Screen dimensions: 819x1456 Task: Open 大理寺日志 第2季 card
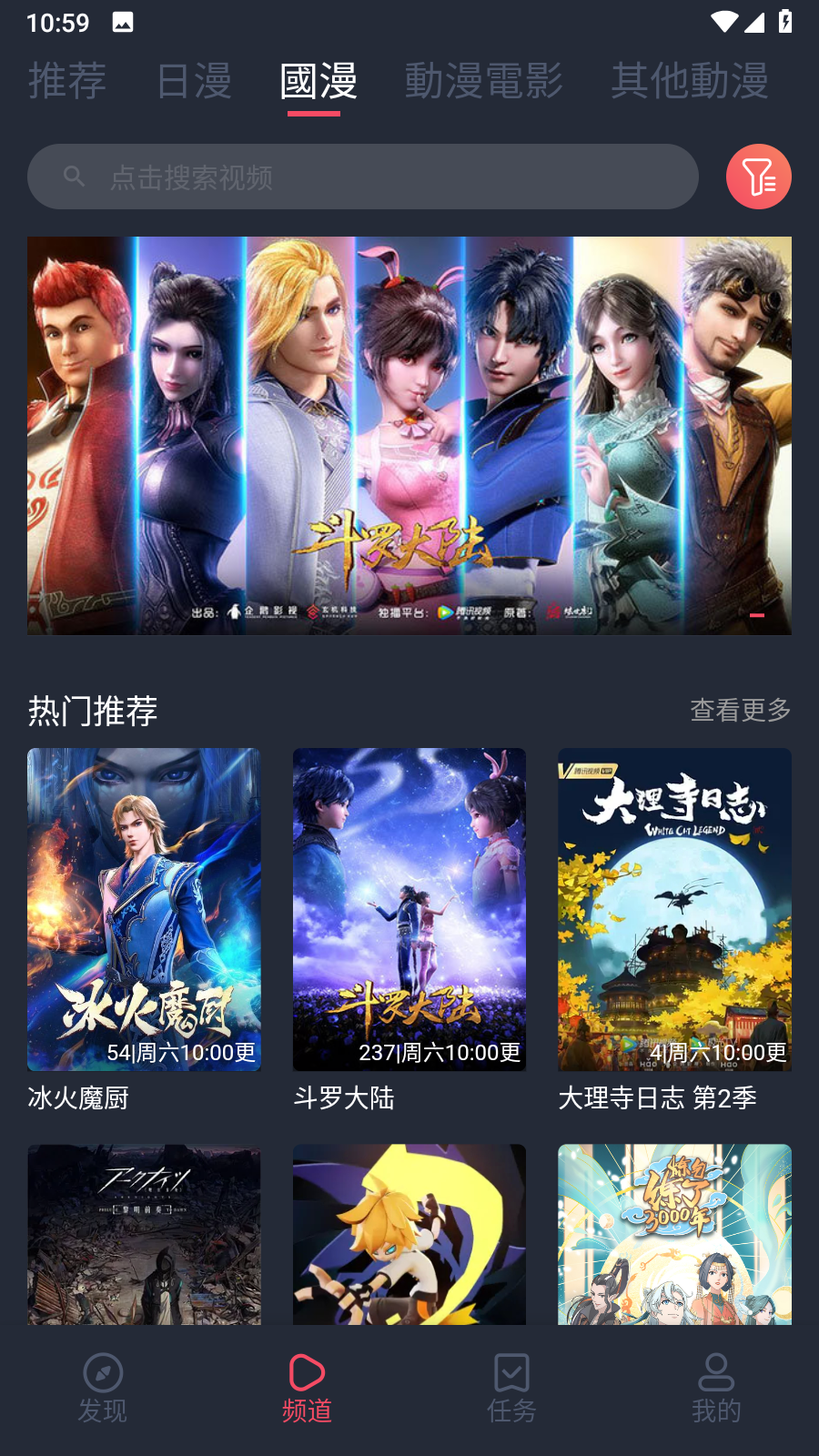coord(674,909)
